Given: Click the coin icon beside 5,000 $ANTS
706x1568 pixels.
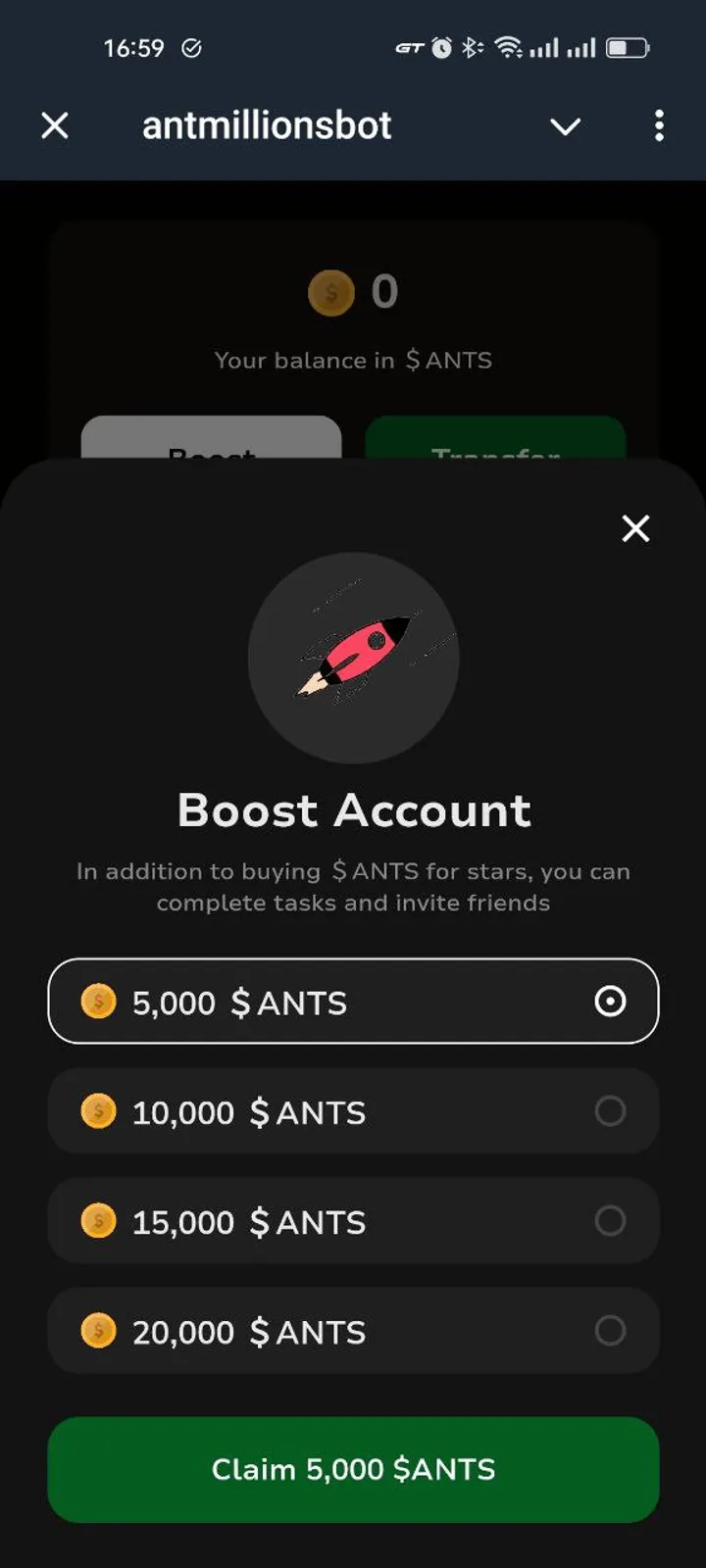Looking at the screenshot, I should point(98,1002).
